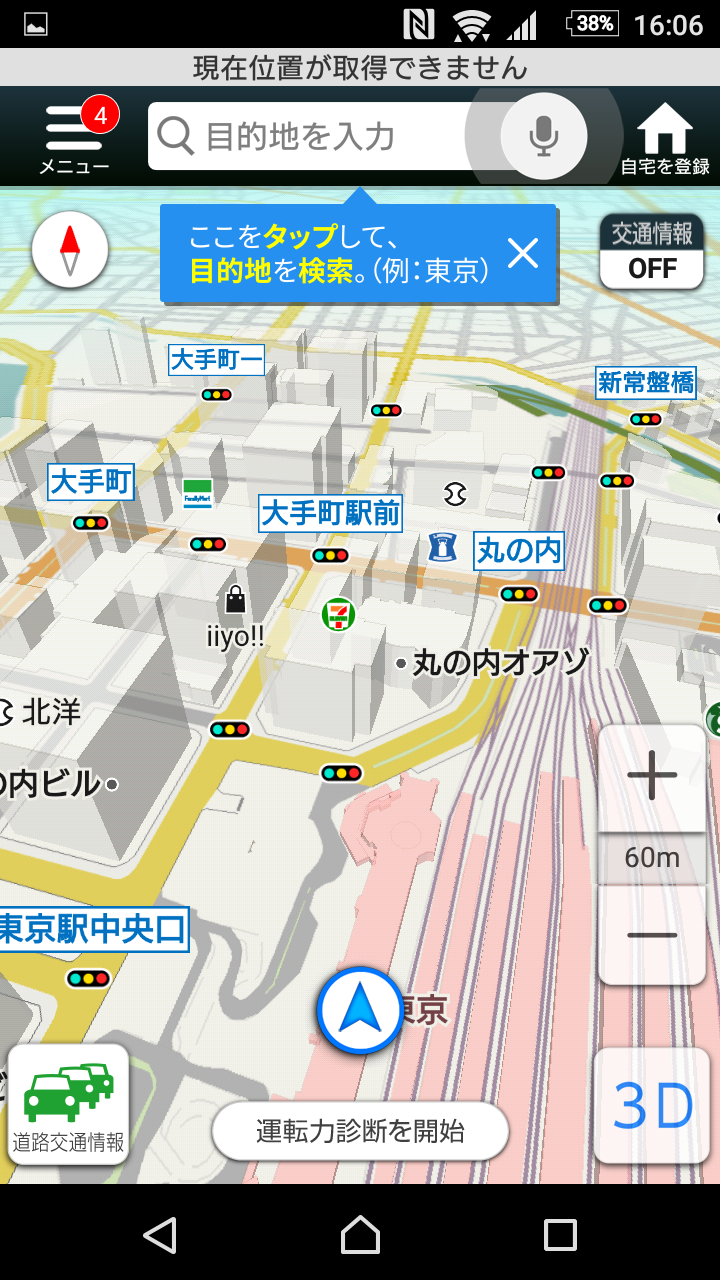Tap the blue current location arrow marker

coord(359,1011)
